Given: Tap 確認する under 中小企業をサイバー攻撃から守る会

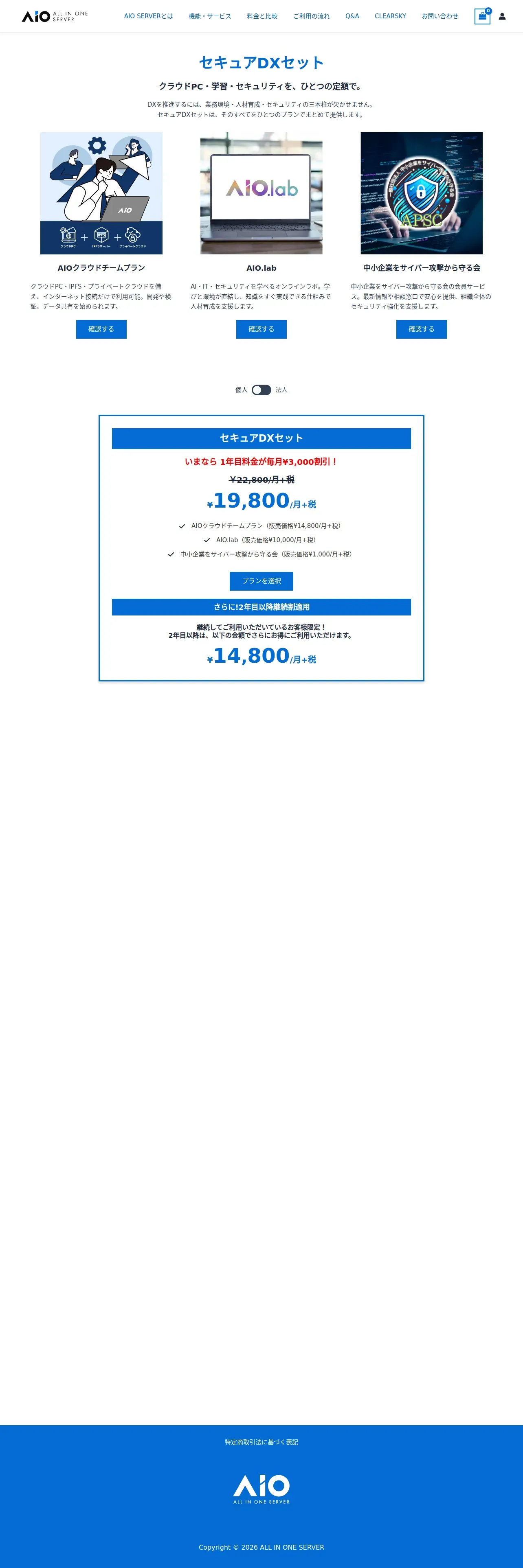Looking at the screenshot, I should [421, 329].
